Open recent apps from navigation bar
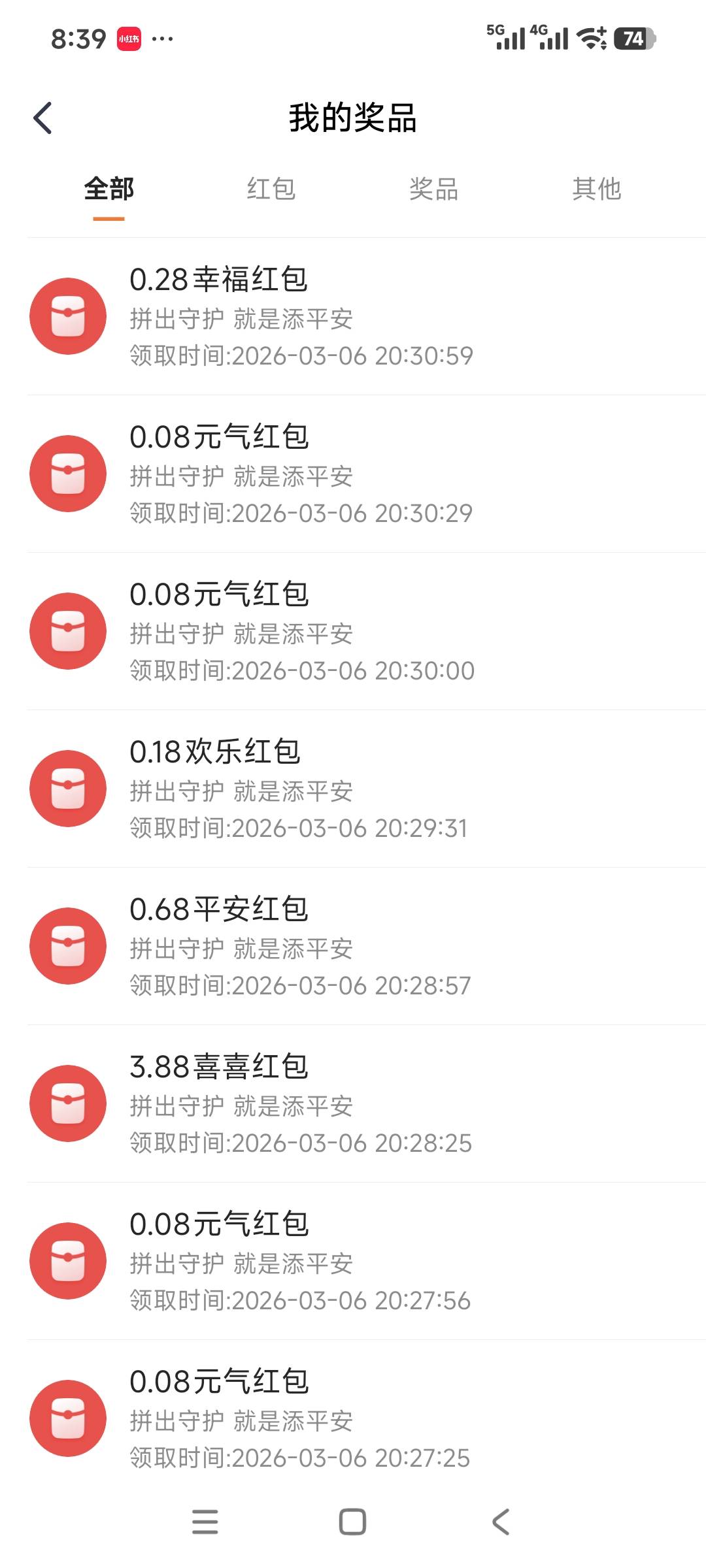The height and width of the screenshot is (1568, 706). click(x=205, y=1522)
